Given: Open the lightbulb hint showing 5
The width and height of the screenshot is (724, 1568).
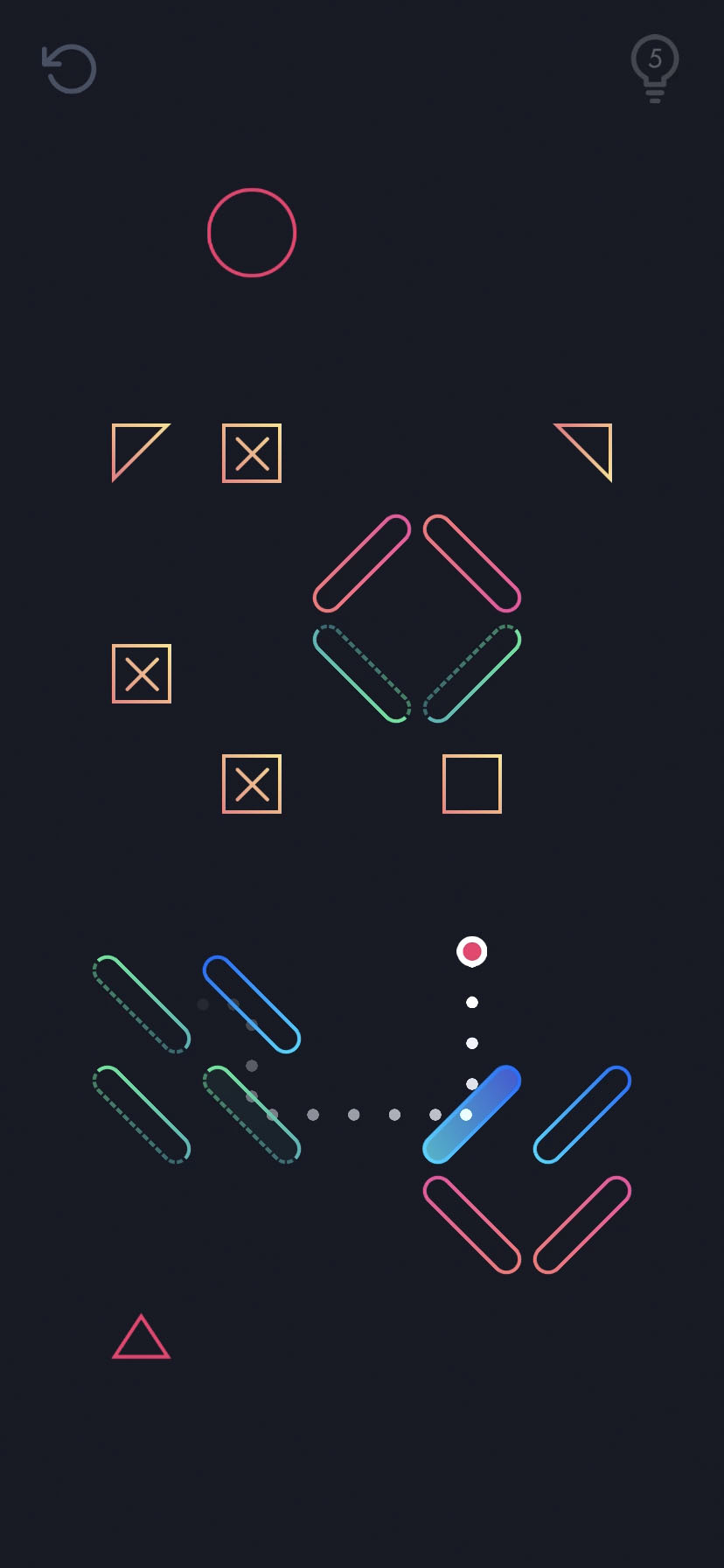Looking at the screenshot, I should point(655,67).
